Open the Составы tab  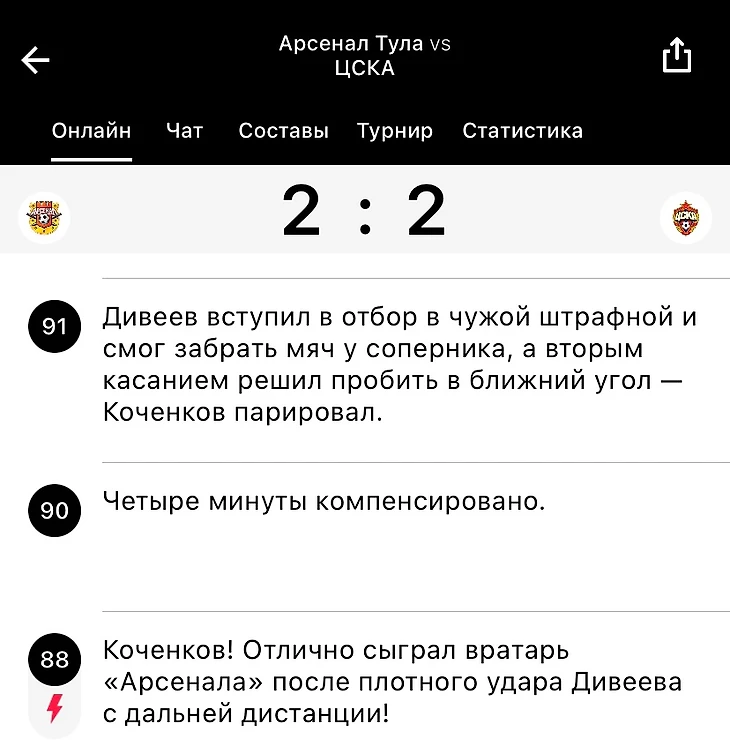click(x=283, y=131)
